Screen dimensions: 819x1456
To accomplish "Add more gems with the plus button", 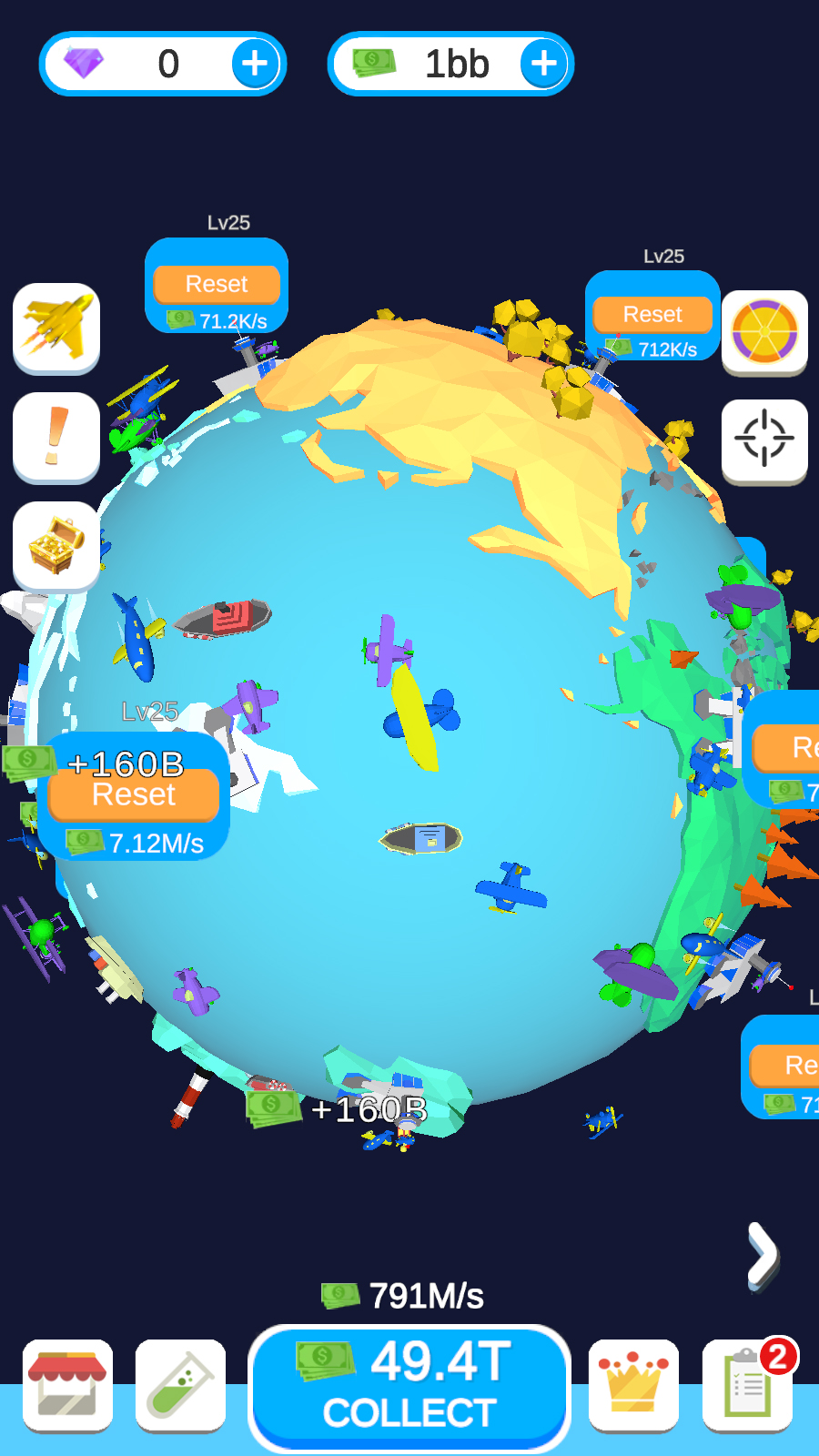I will tap(255, 64).
